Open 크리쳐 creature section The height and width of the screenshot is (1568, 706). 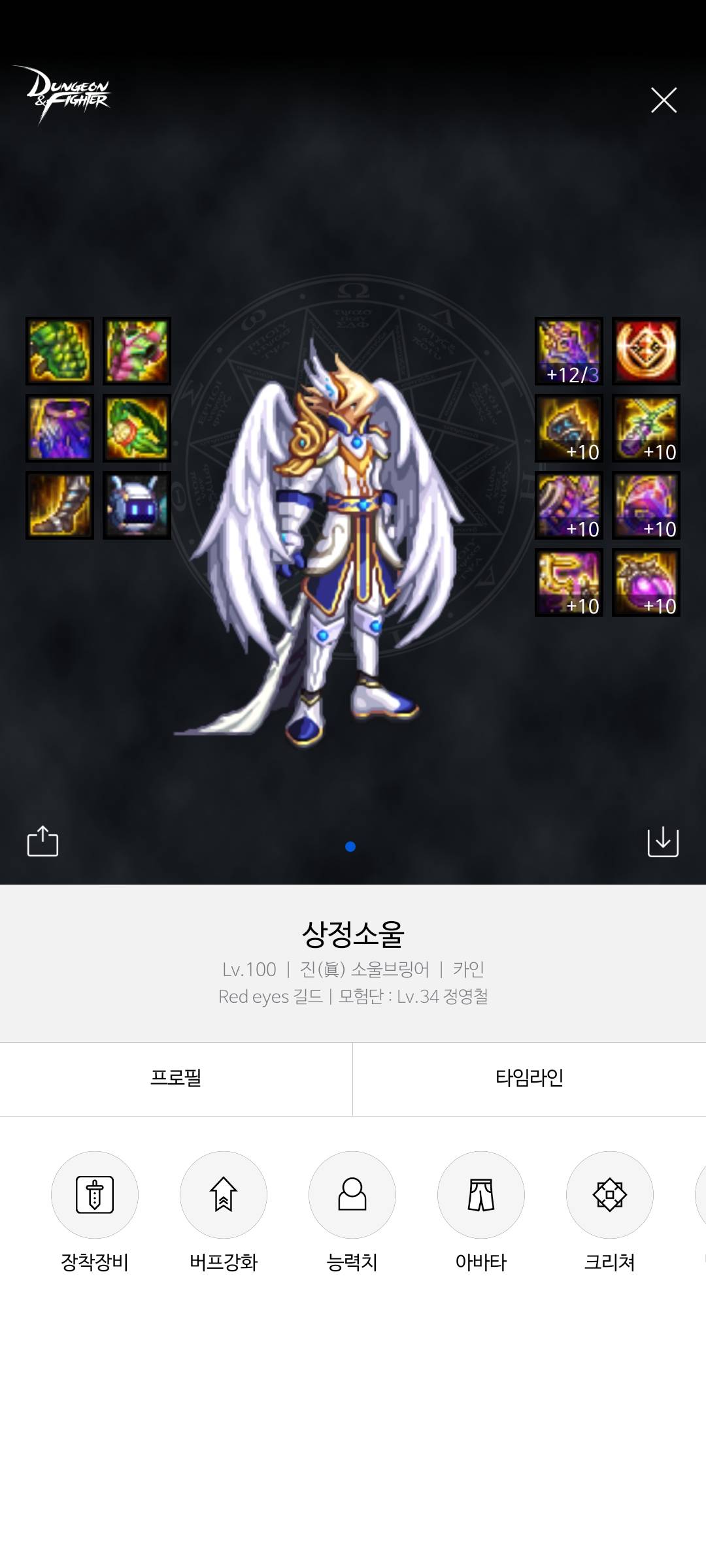[610, 1194]
